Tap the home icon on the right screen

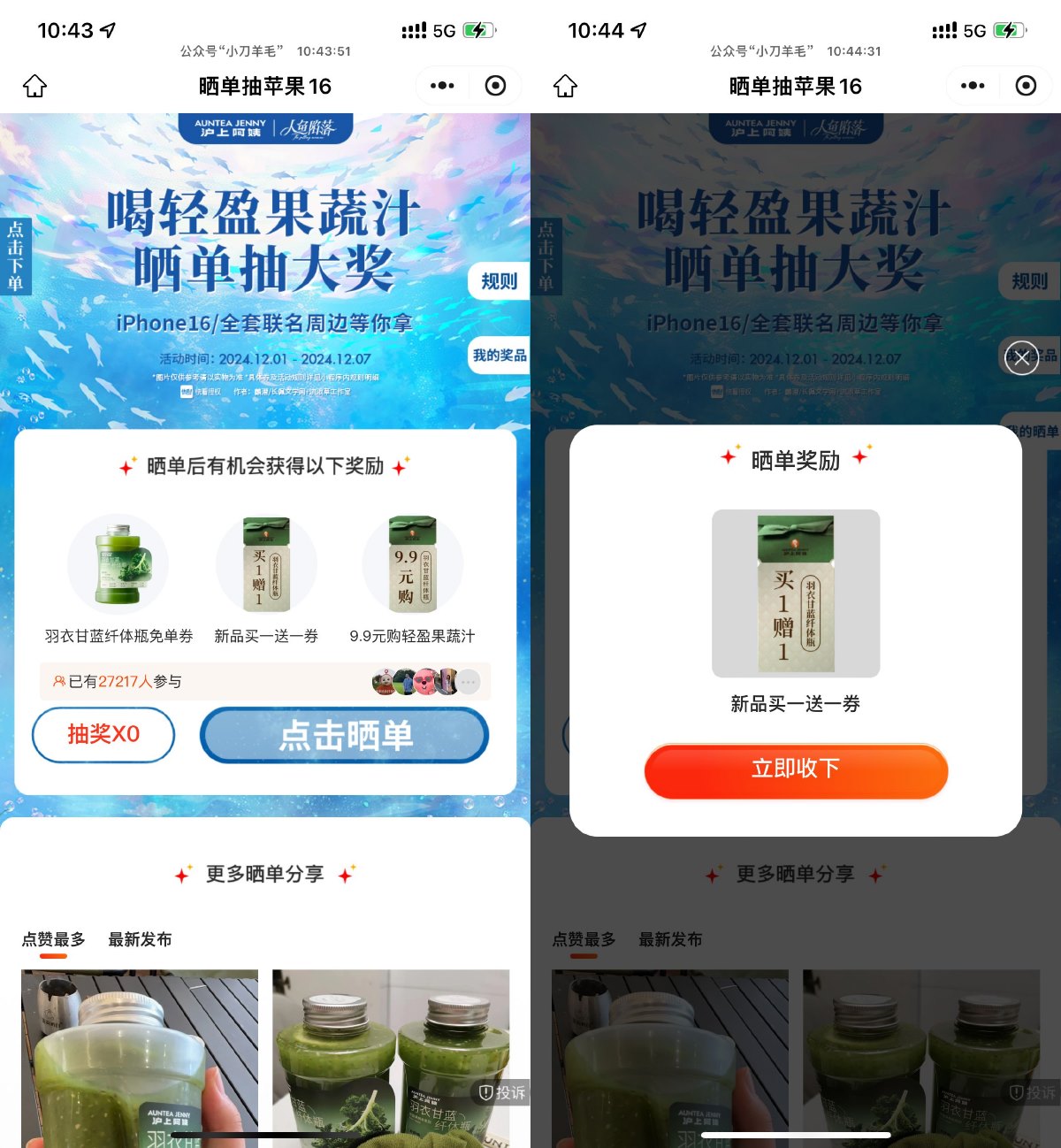coord(564,86)
